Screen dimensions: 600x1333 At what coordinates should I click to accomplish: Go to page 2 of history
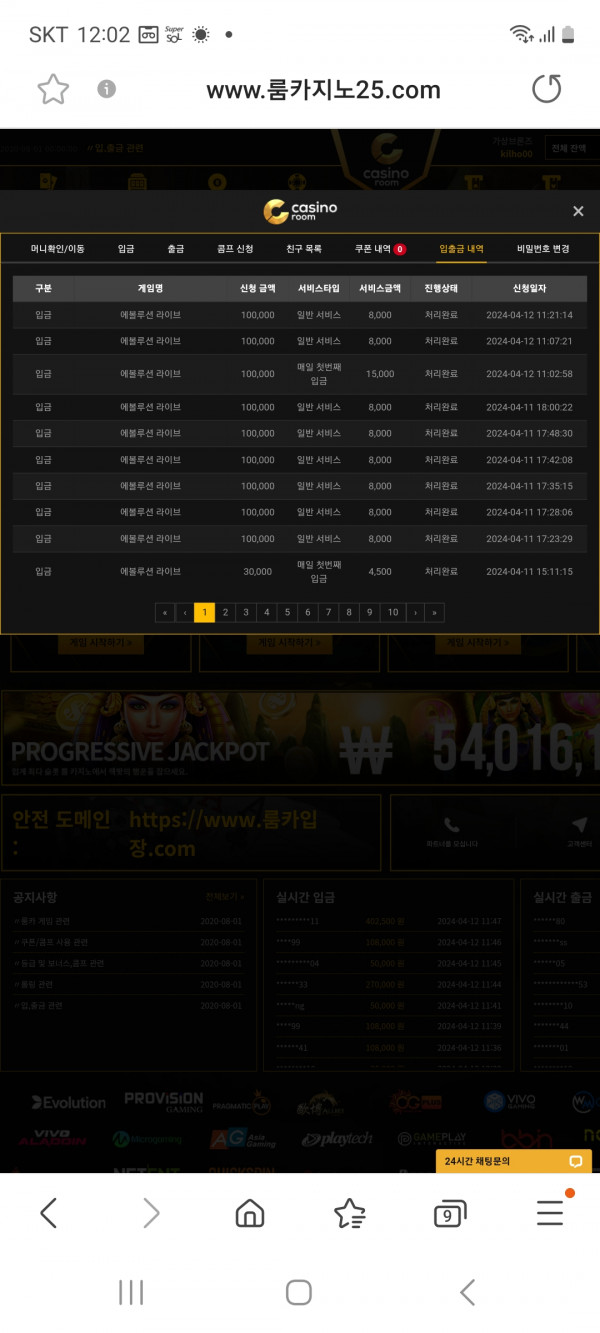(225, 612)
